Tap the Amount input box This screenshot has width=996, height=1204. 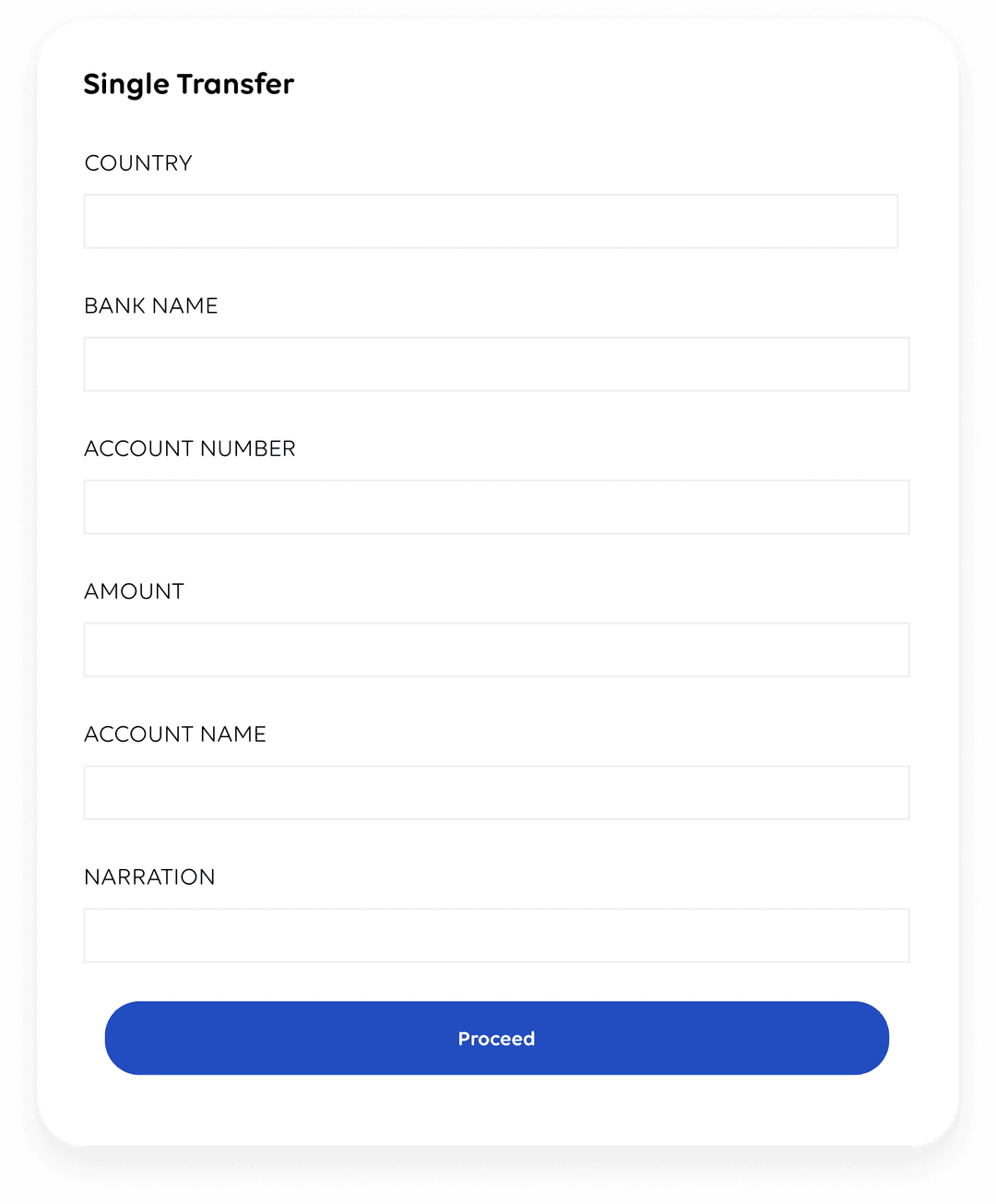pos(496,650)
